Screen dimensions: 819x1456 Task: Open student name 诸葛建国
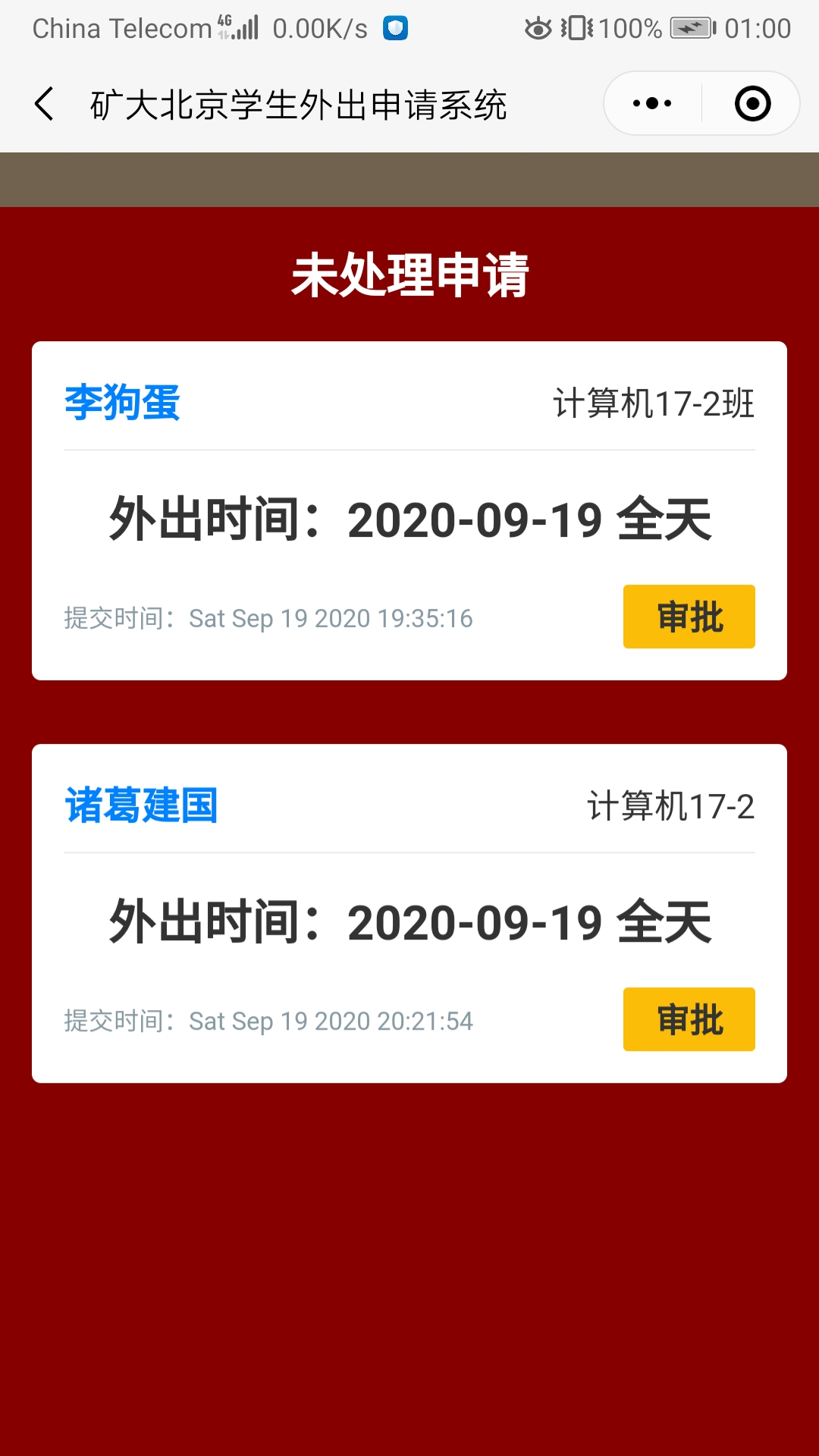click(141, 805)
